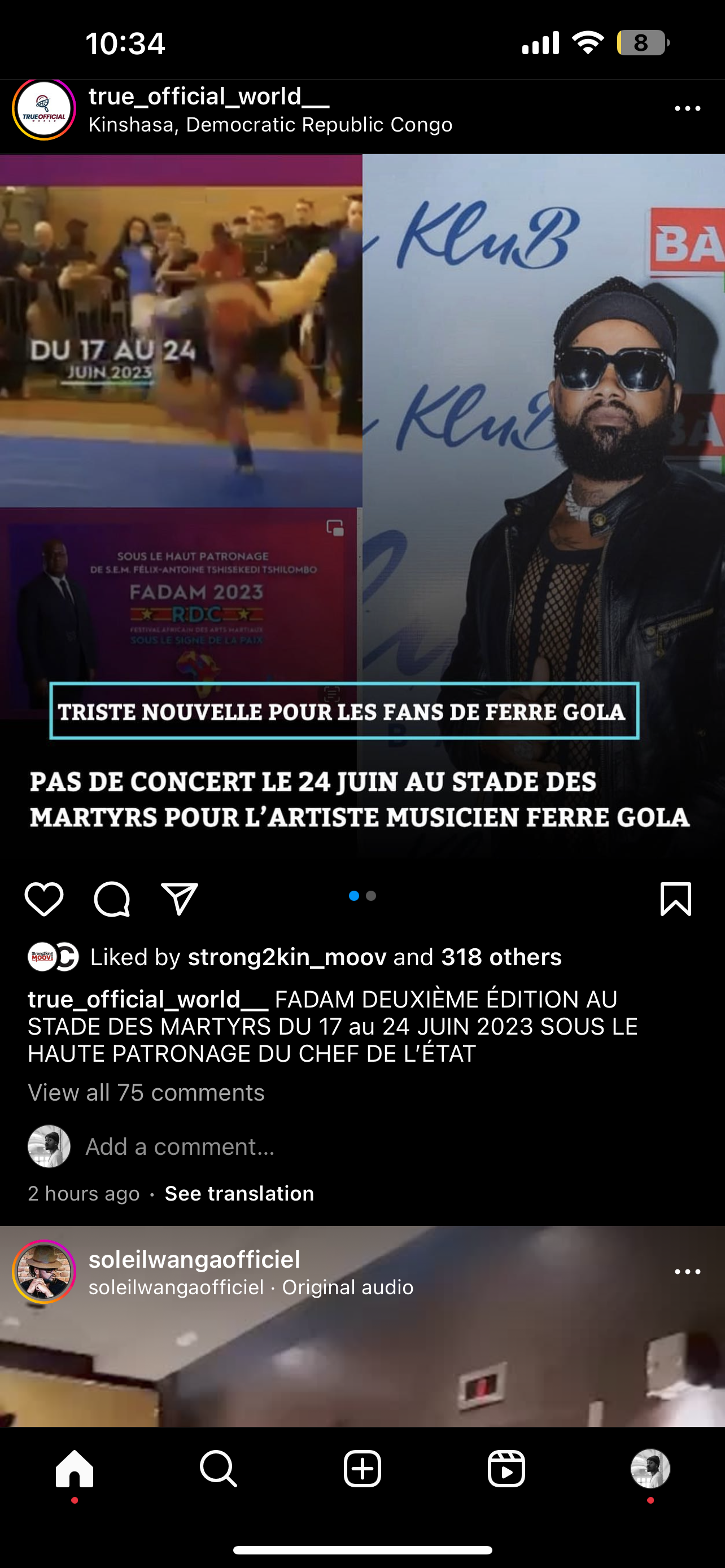Open the Kinshasa, Democratic Republic Congo location

click(270, 125)
